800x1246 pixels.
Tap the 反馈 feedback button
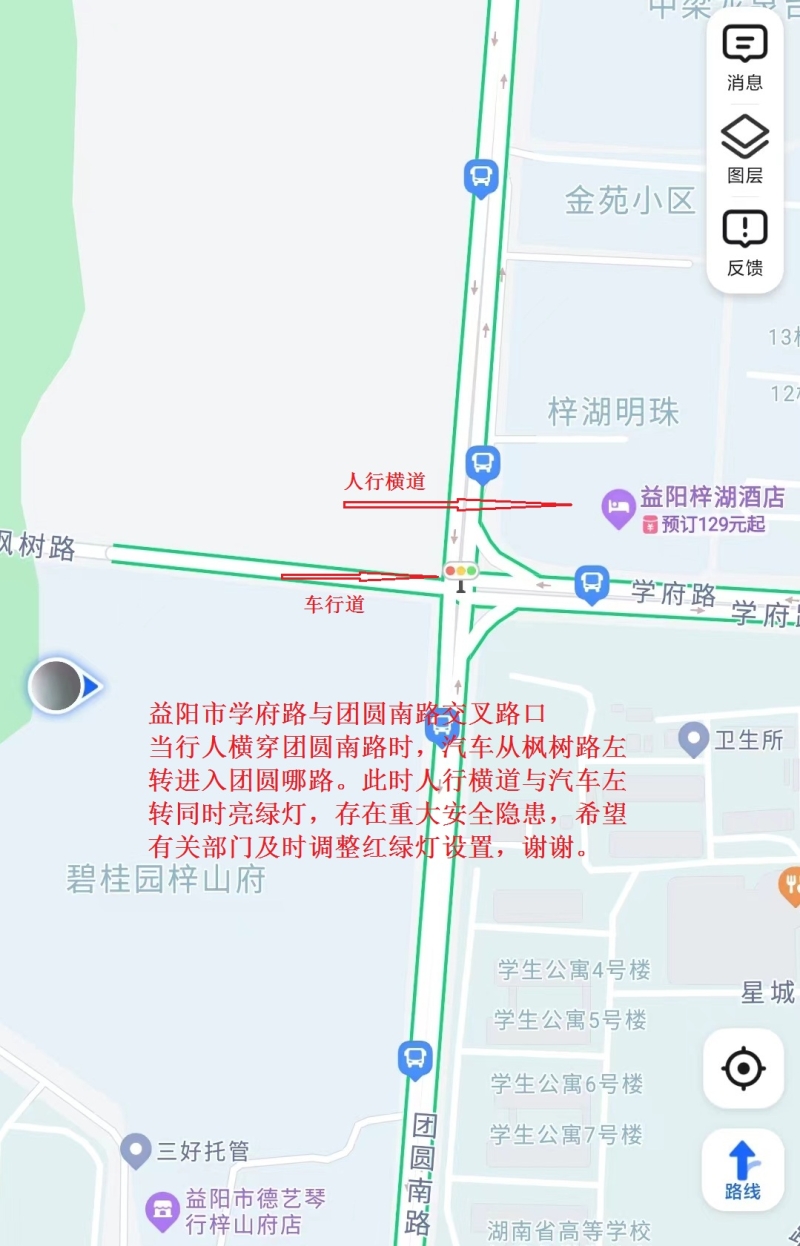[x=744, y=242]
